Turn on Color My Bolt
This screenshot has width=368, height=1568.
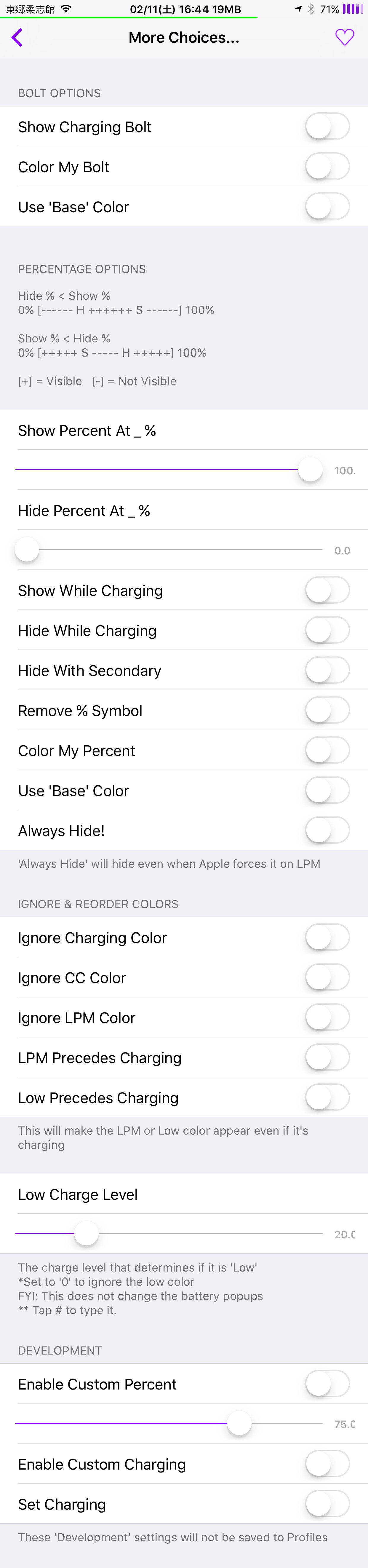(327, 167)
